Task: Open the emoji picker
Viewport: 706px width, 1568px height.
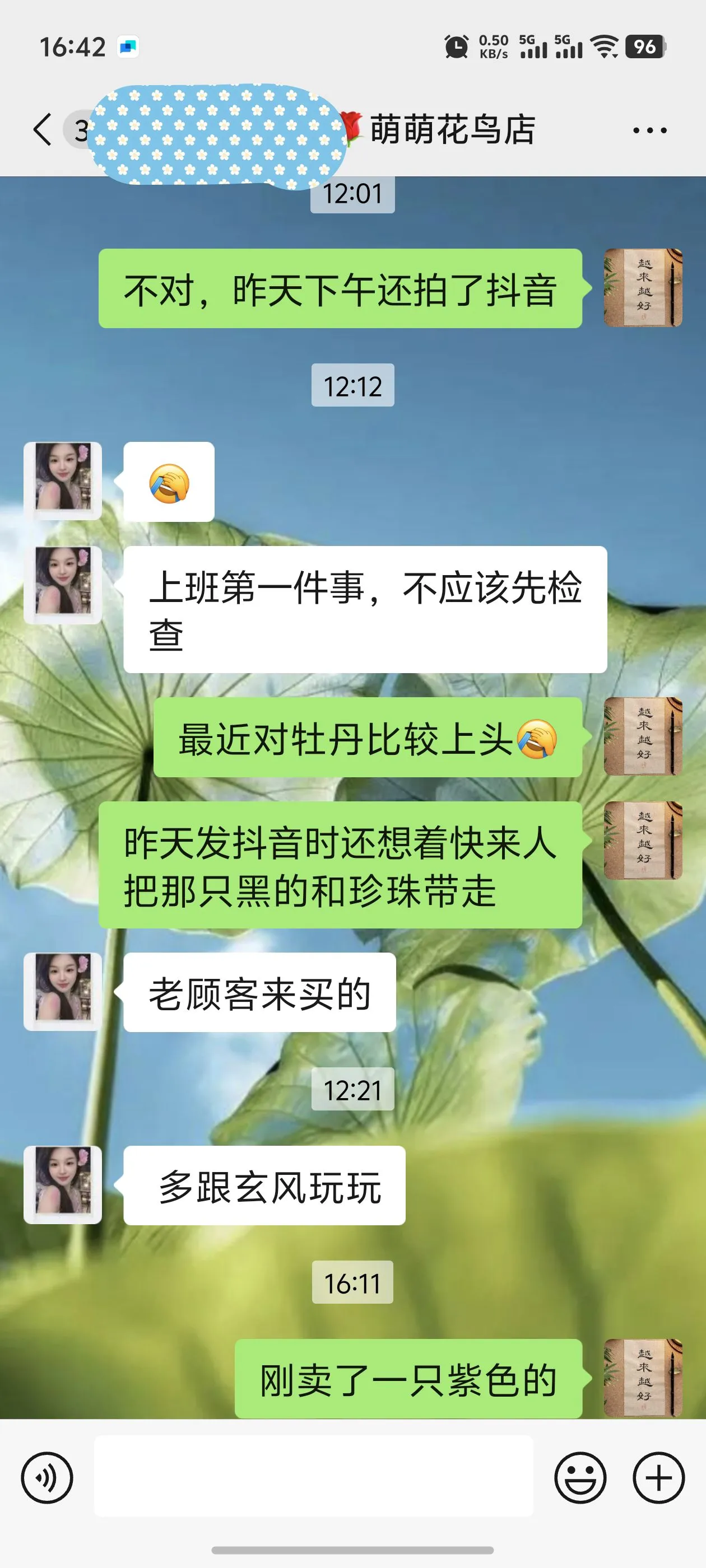Action: pyautogui.click(x=580, y=1477)
